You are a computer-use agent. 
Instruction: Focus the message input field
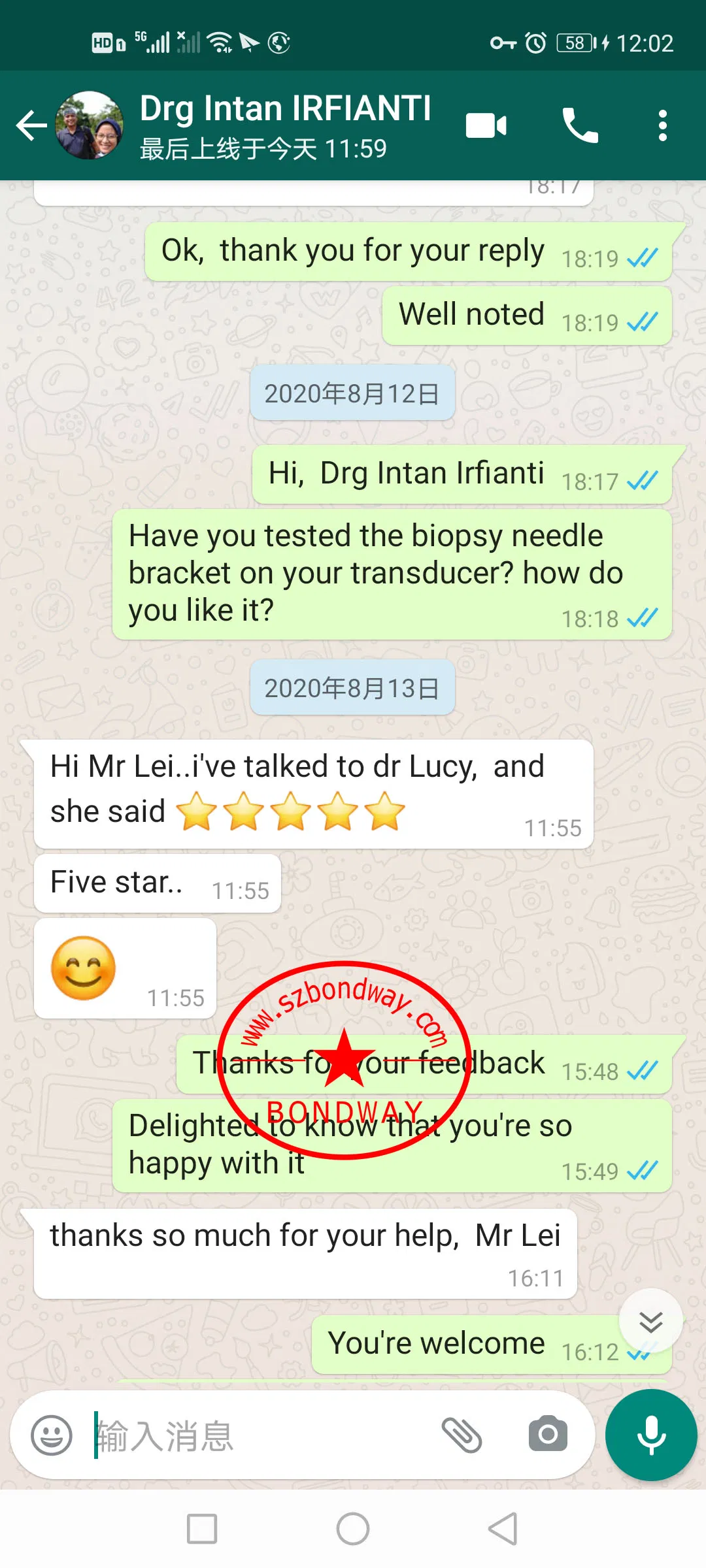click(x=261, y=1435)
